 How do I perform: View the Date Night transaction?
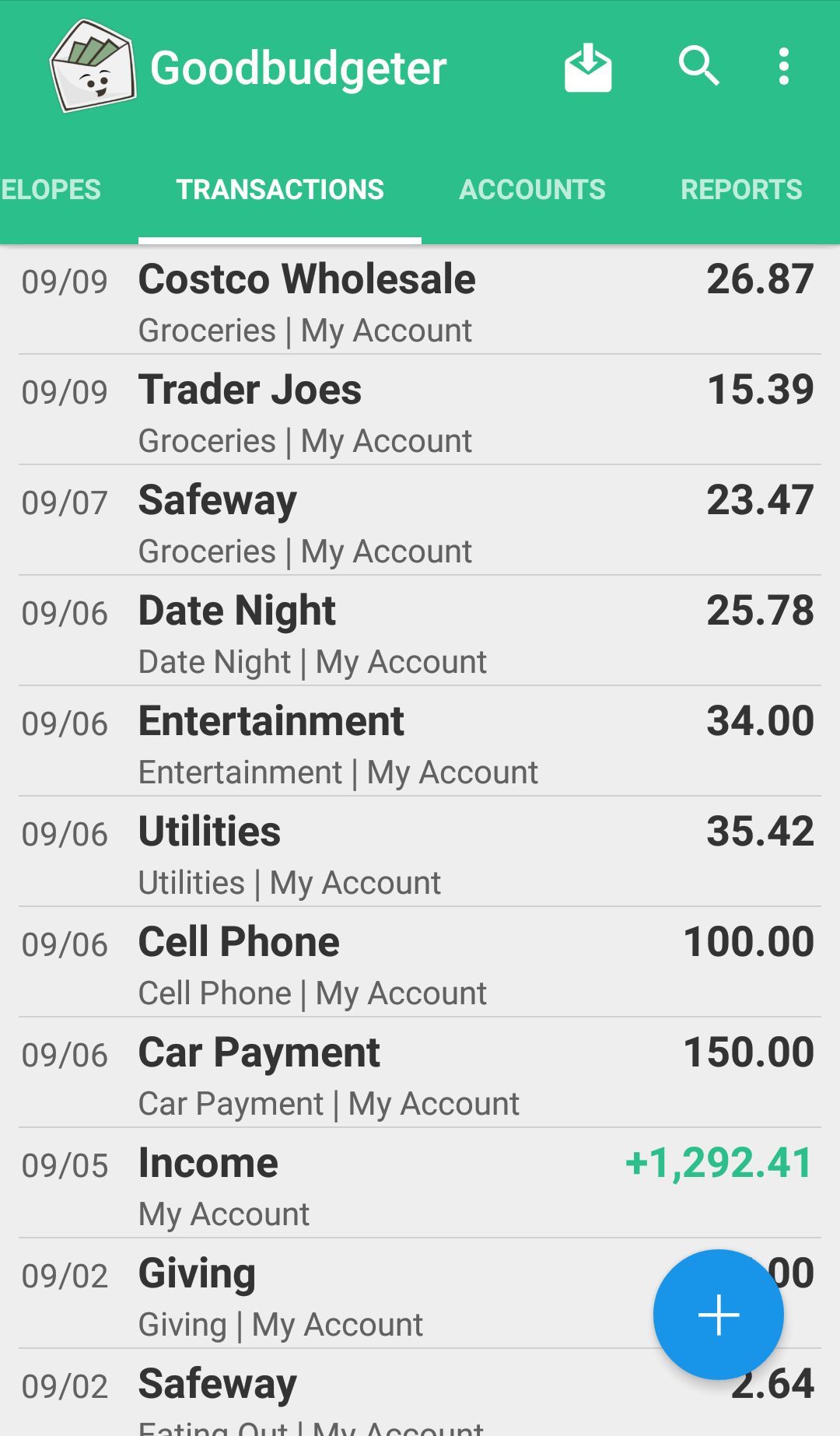pyautogui.click(x=420, y=631)
